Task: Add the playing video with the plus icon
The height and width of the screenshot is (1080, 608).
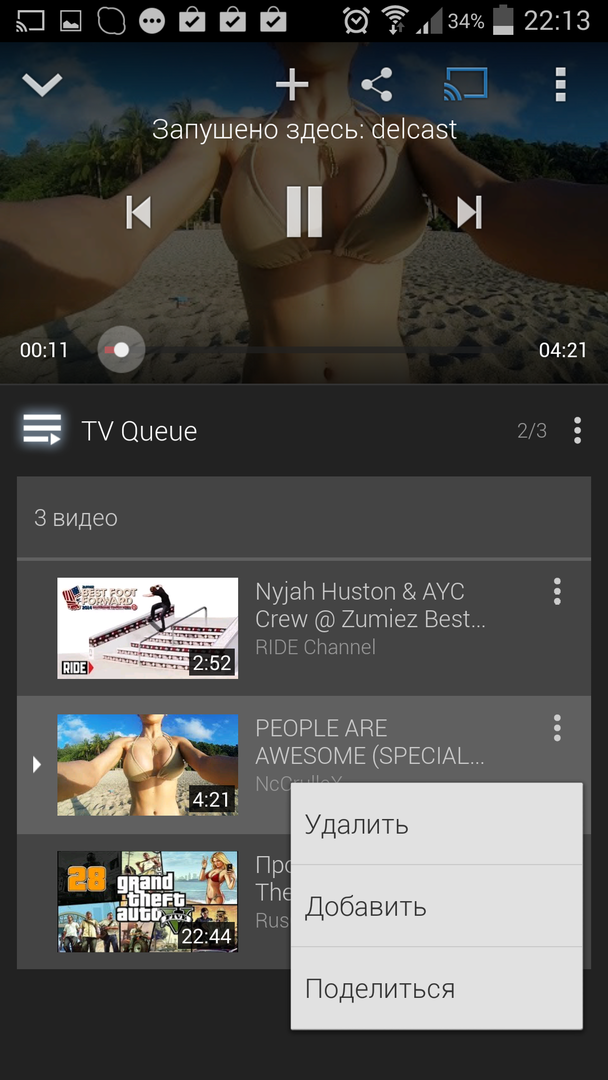Action: click(x=292, y=86)
